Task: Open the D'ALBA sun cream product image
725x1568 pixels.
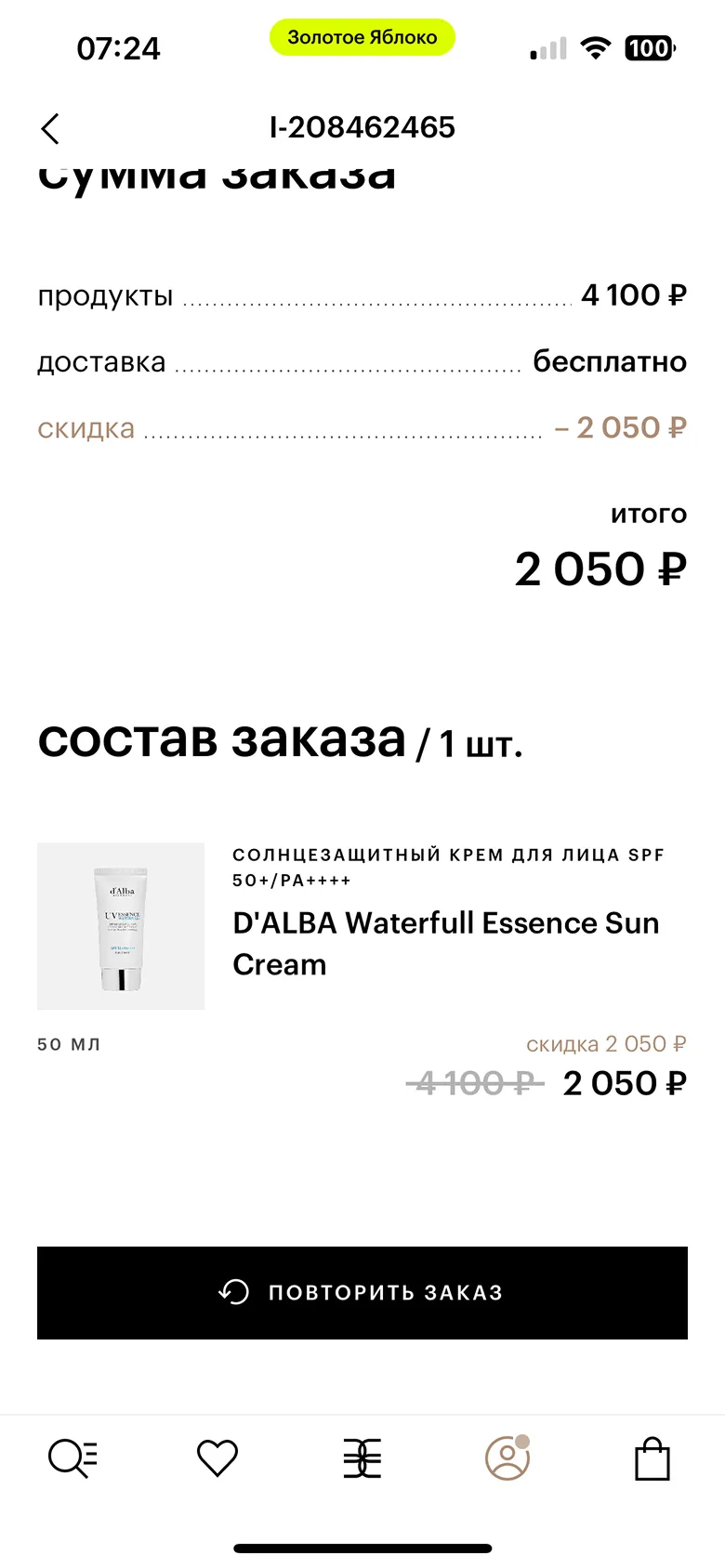Action: click(121, 926)
